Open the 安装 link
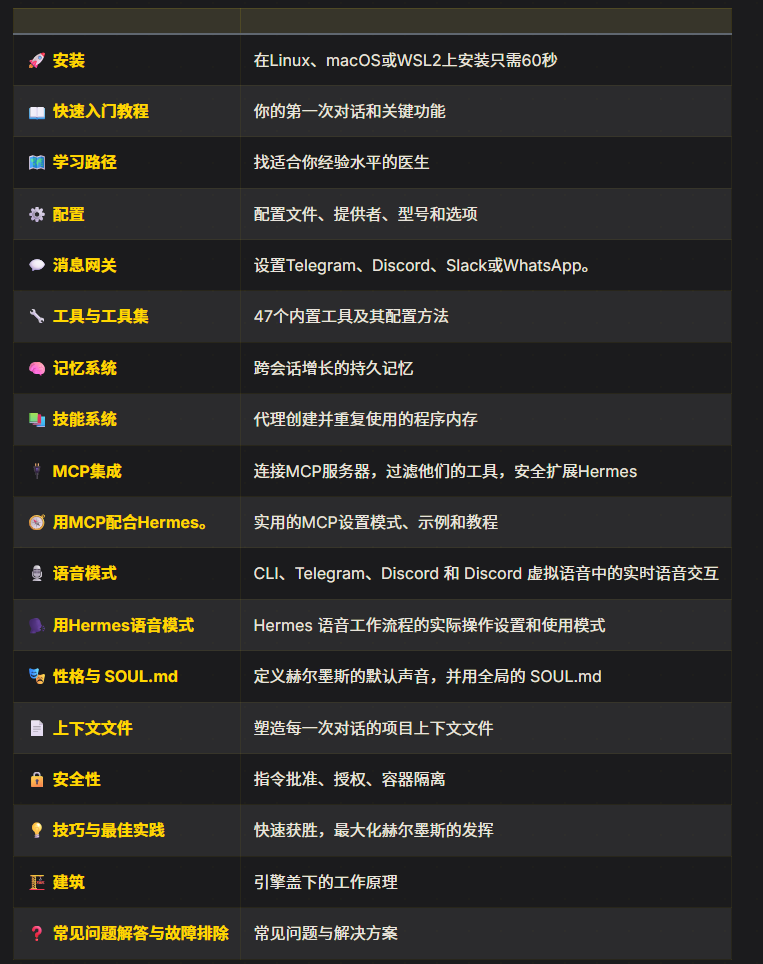 tap(68, 60)
